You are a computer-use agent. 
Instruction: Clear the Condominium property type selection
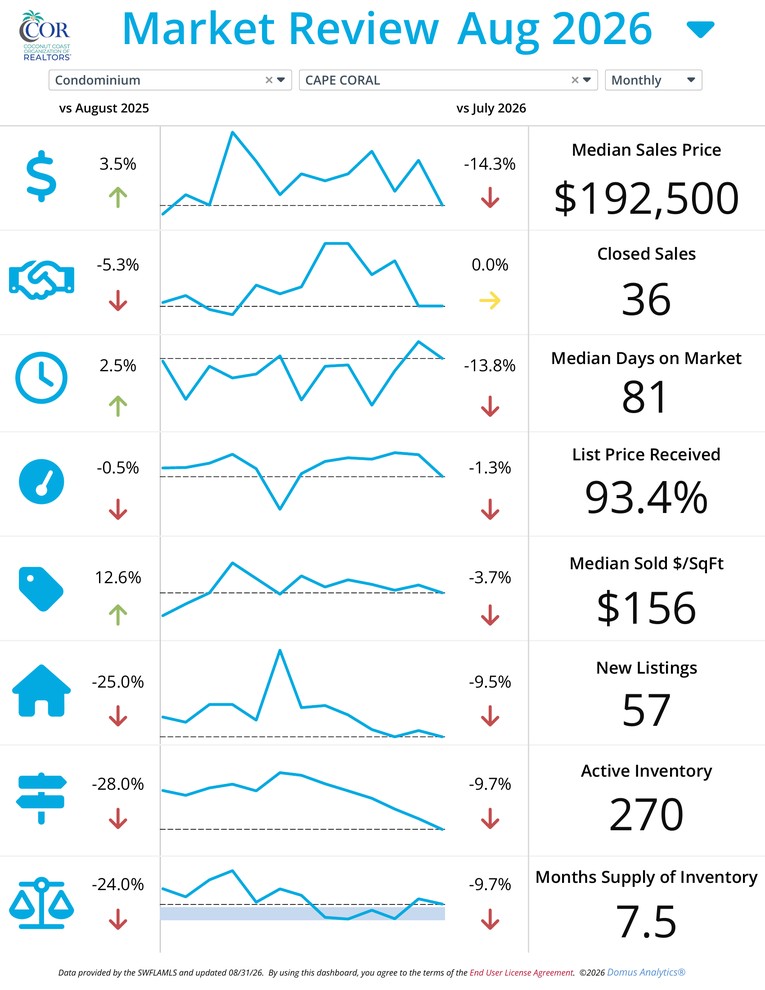tap(269, 80)
